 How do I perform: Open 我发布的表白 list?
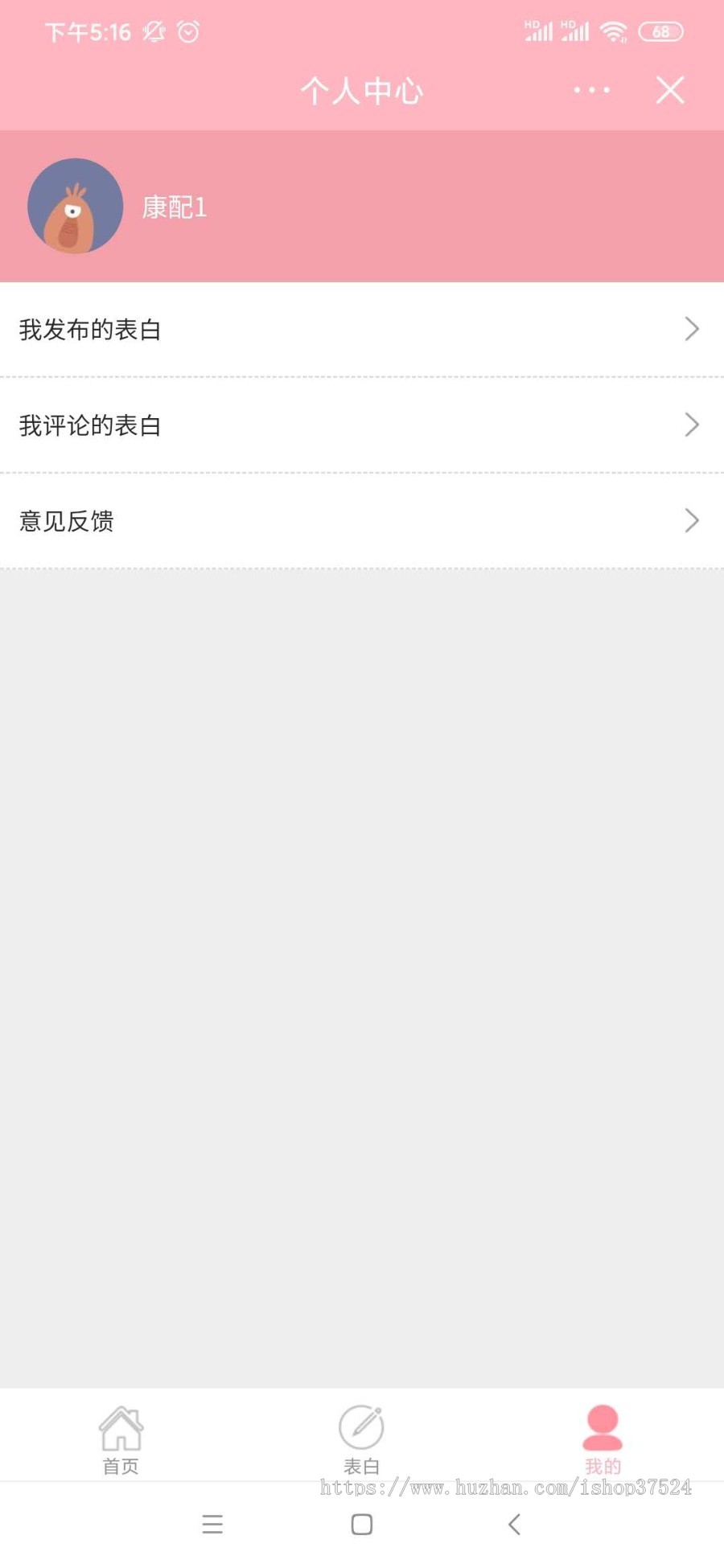(x=362, y=329)
